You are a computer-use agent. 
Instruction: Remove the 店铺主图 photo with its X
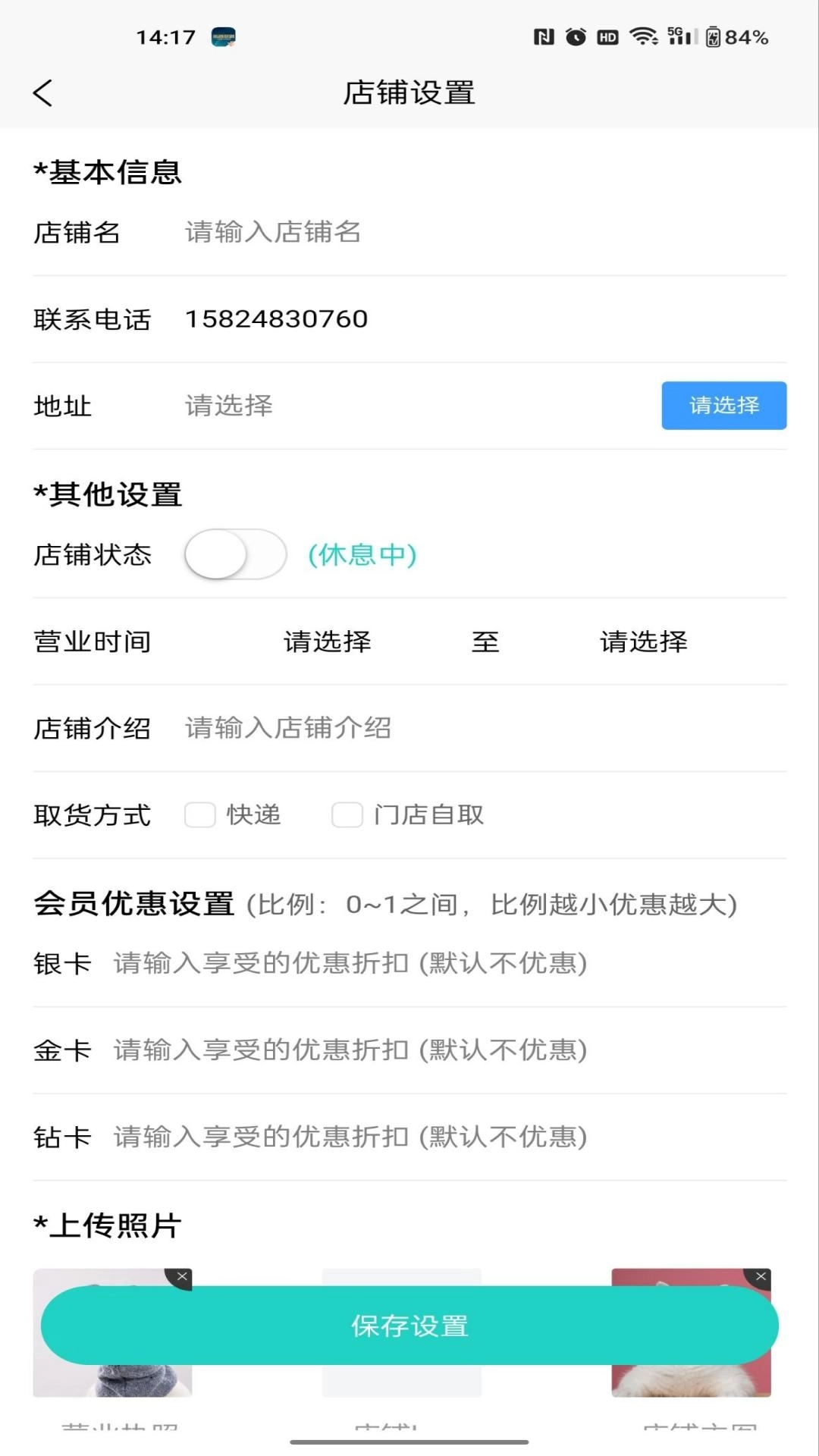pos(762,1277)
